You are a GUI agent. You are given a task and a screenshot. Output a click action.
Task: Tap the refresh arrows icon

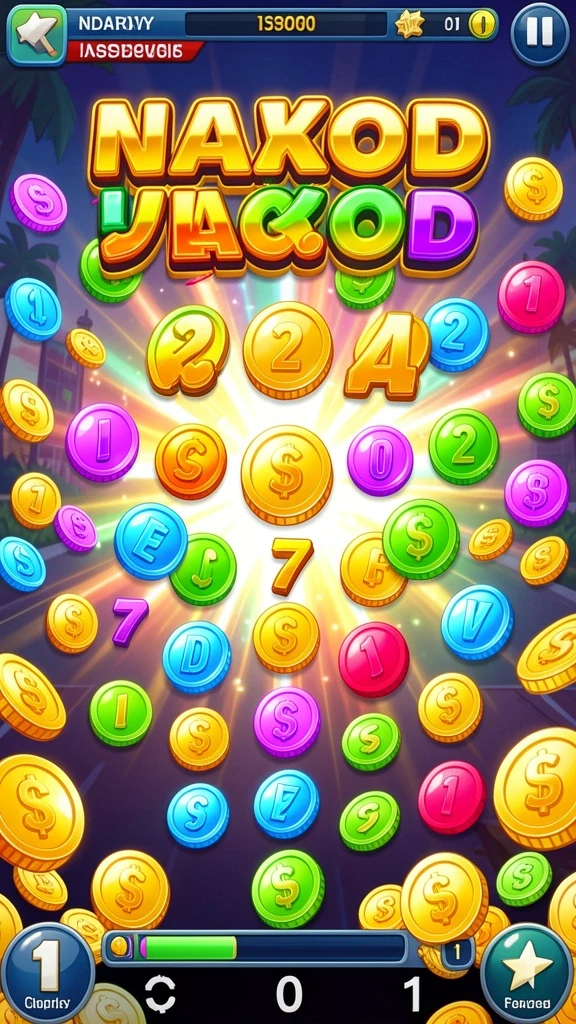(161, 995)
